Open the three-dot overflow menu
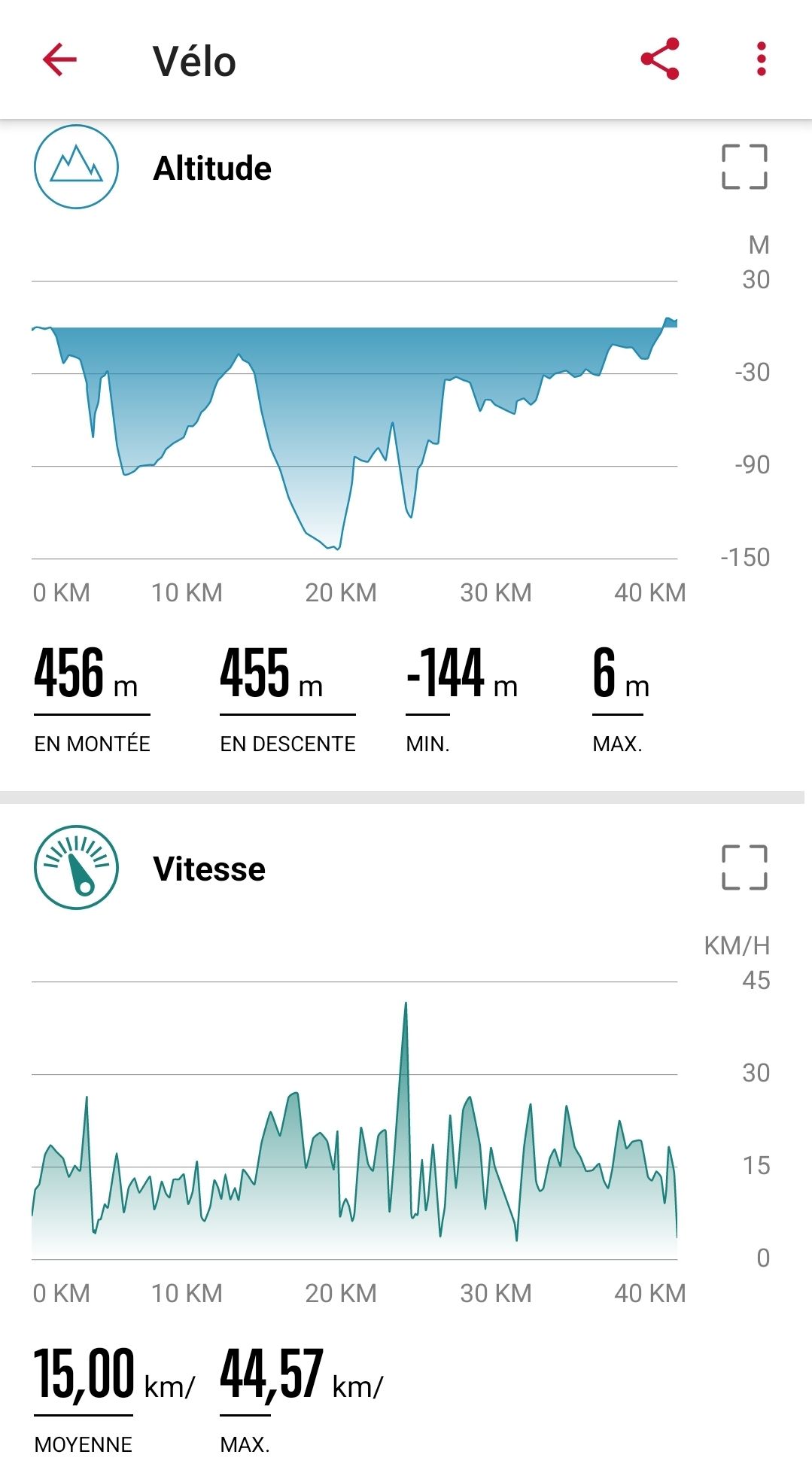812x1482 pixels. tap(762, 59)
